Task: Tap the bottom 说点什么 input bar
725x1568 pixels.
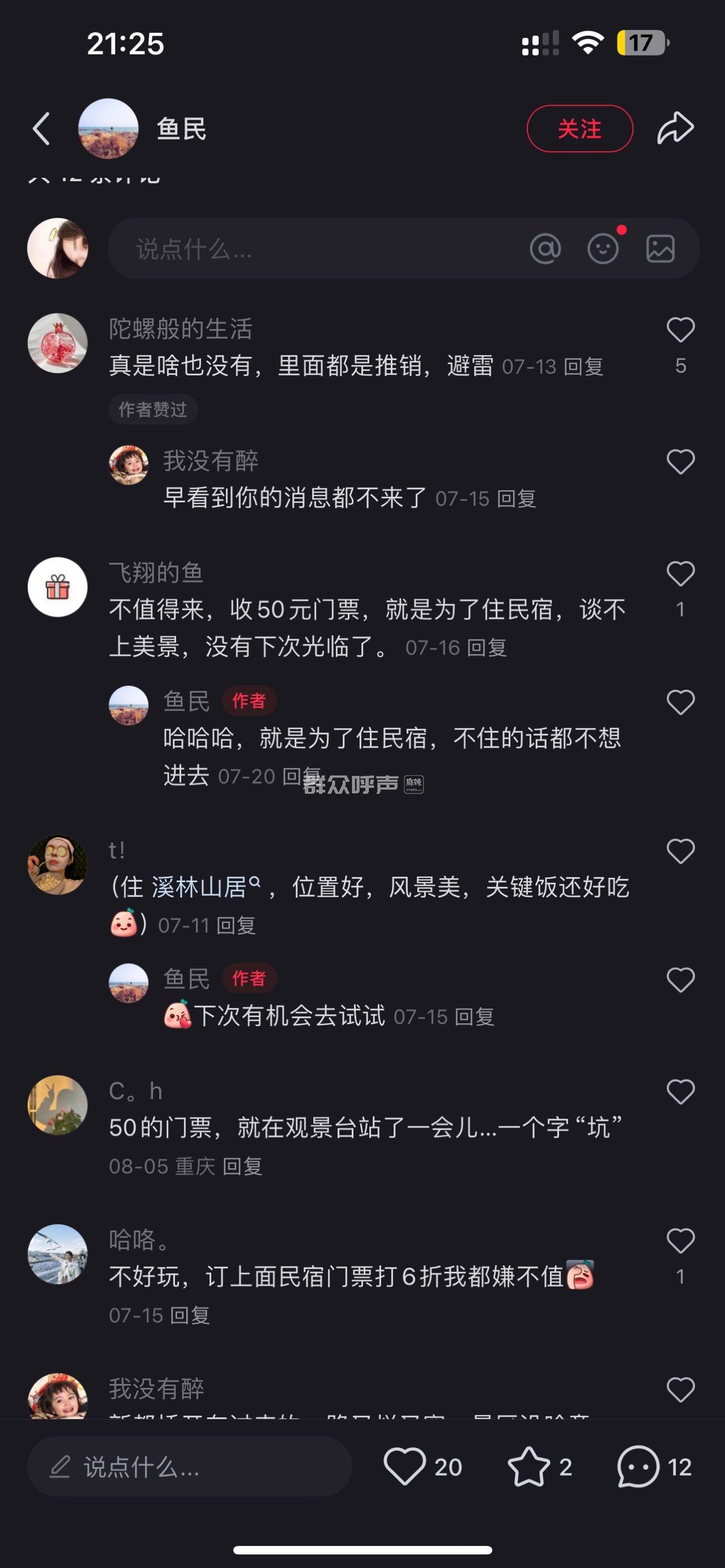Action: (x=189, y=1467)
